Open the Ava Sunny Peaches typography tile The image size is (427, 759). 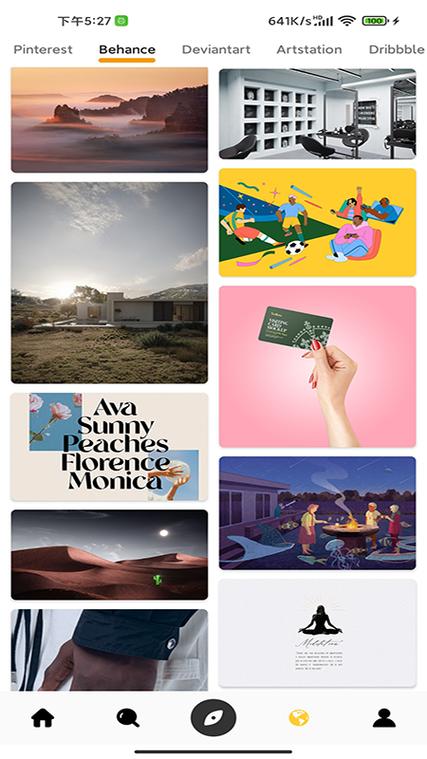pyautogui.click(x=109, y=447)
